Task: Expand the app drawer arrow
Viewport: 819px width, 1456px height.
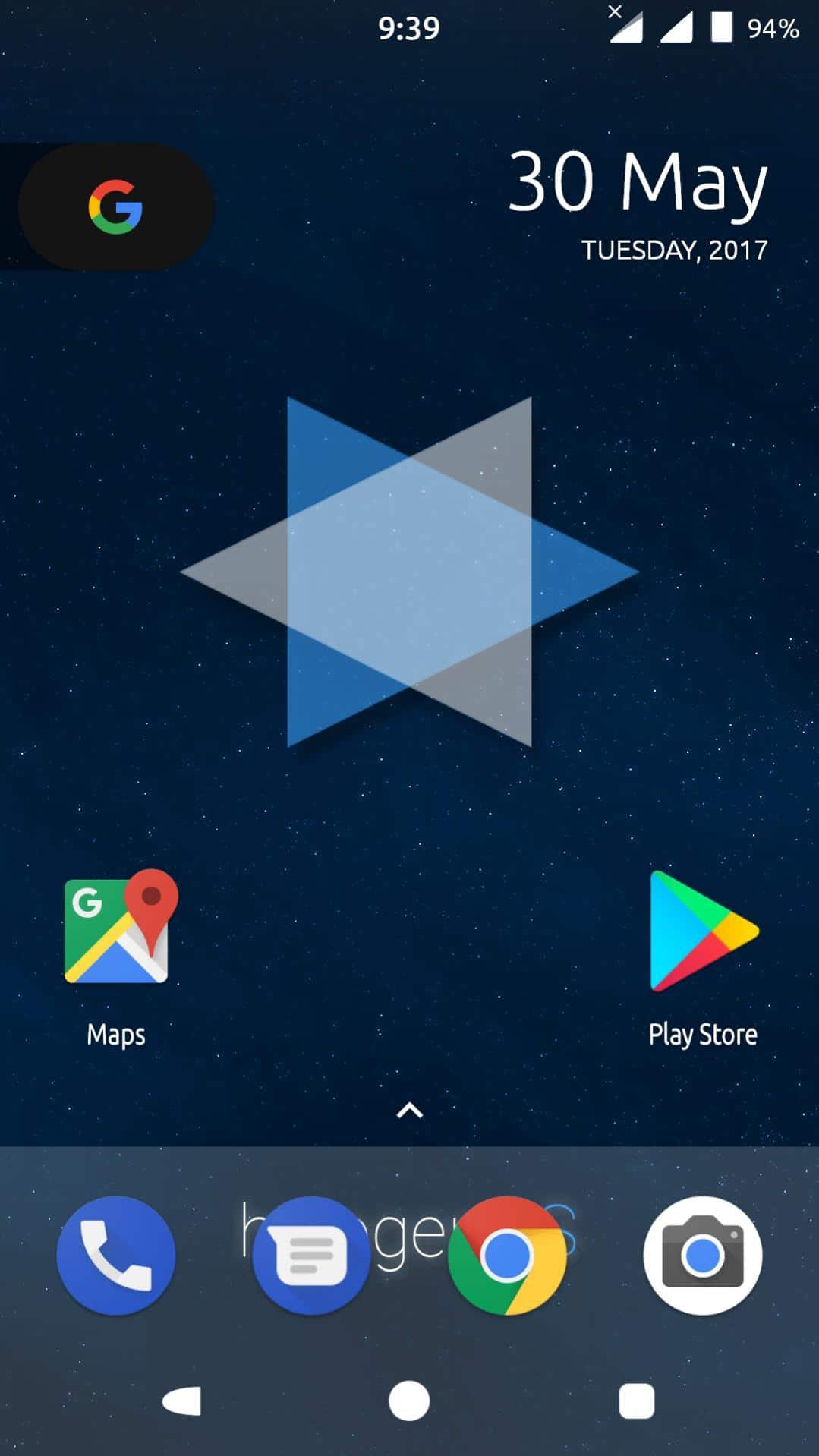Action: (x=410, y=1111)
